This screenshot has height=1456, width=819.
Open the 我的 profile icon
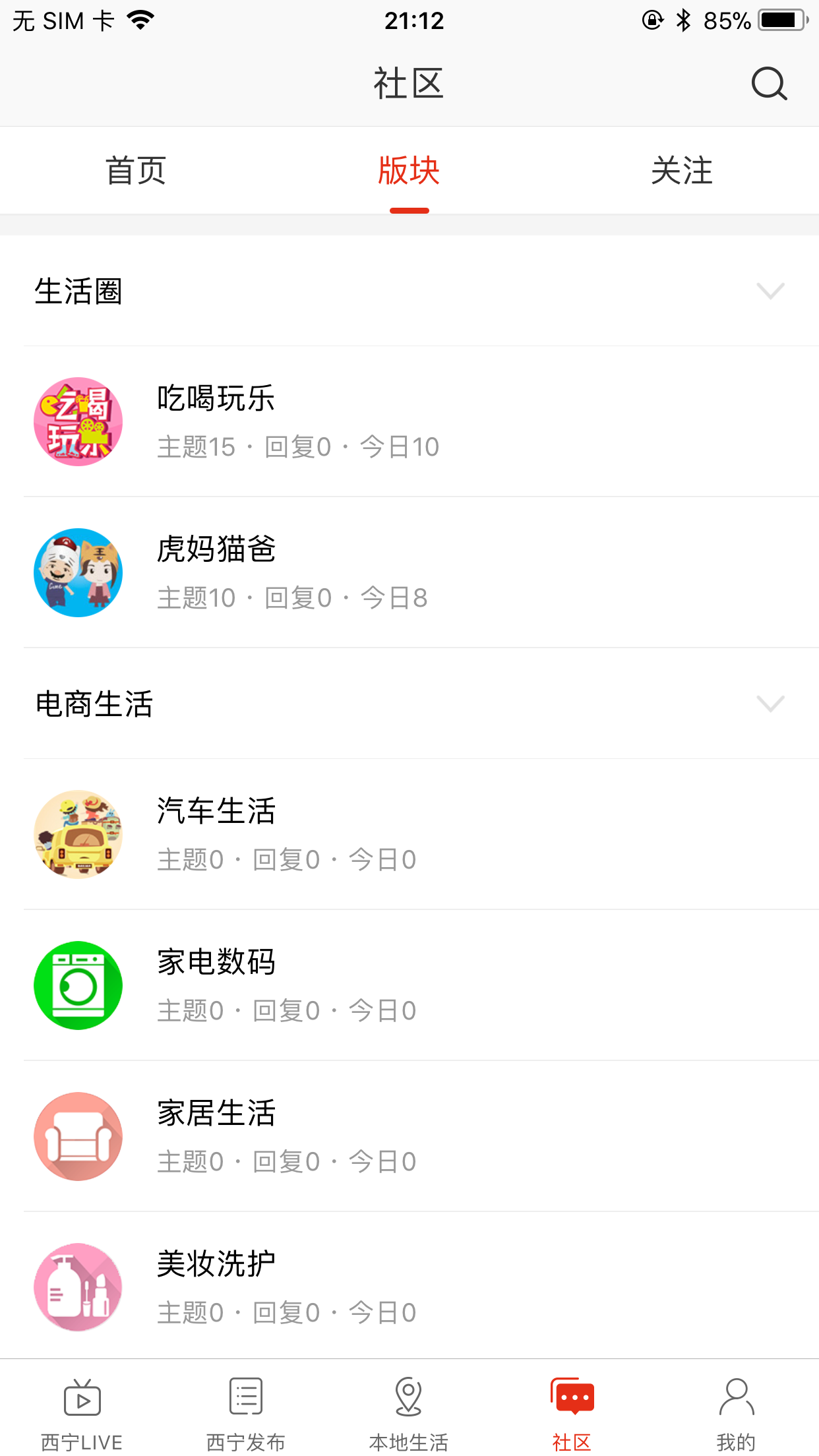pyautogui.click(x=737, y=1395)
